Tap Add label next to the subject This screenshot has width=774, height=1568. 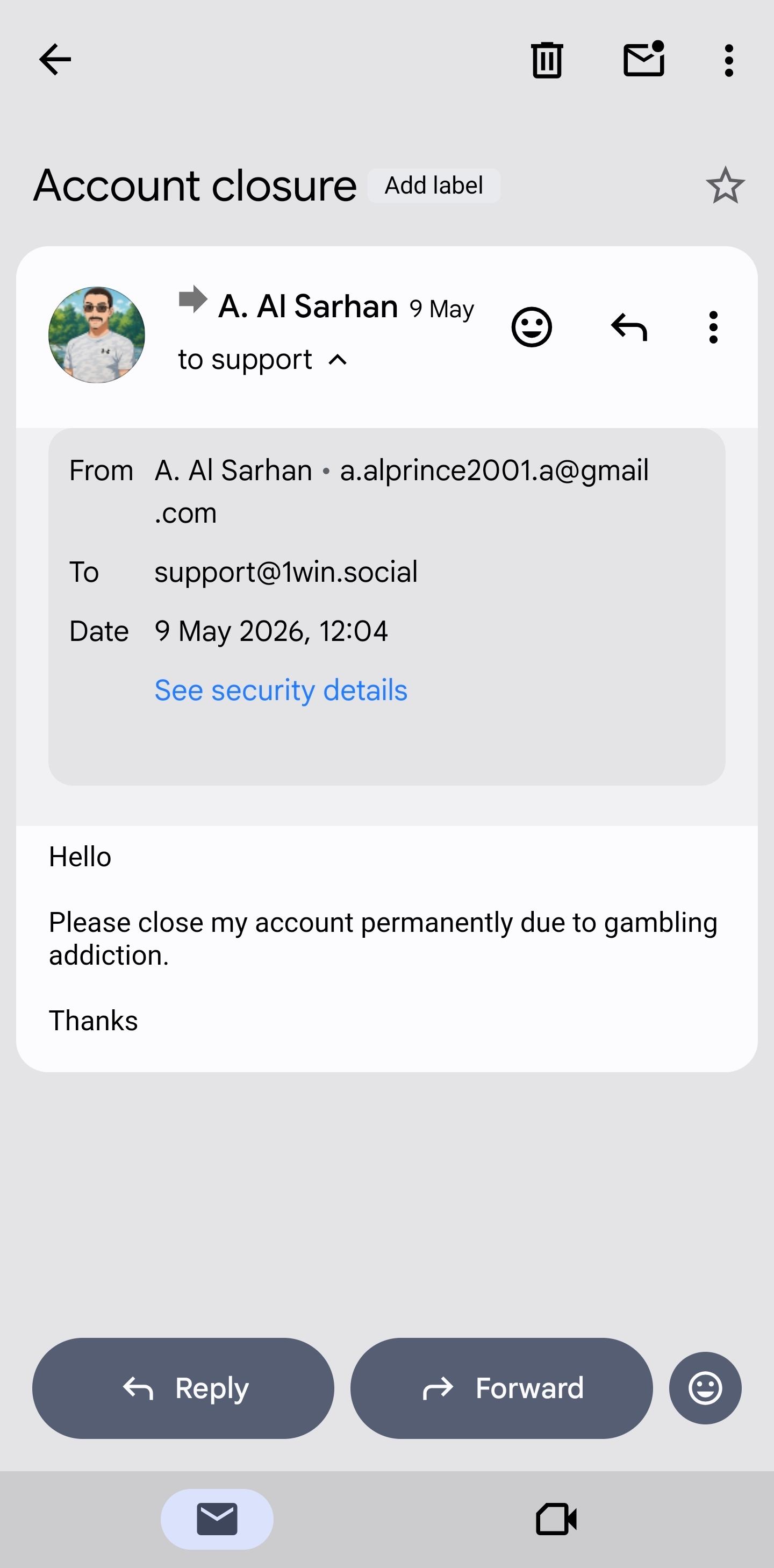point(434,186)
